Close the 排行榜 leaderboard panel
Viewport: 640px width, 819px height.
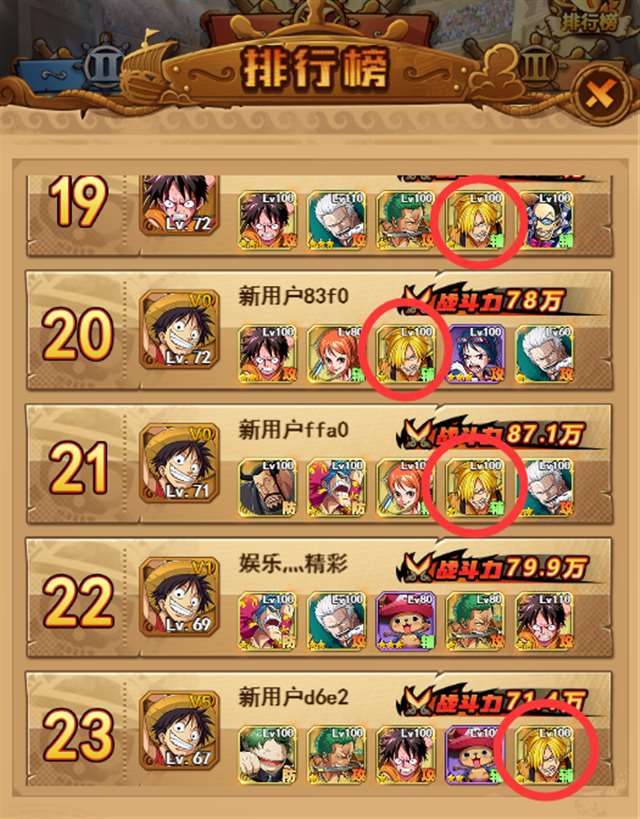[x=599, y=96]
